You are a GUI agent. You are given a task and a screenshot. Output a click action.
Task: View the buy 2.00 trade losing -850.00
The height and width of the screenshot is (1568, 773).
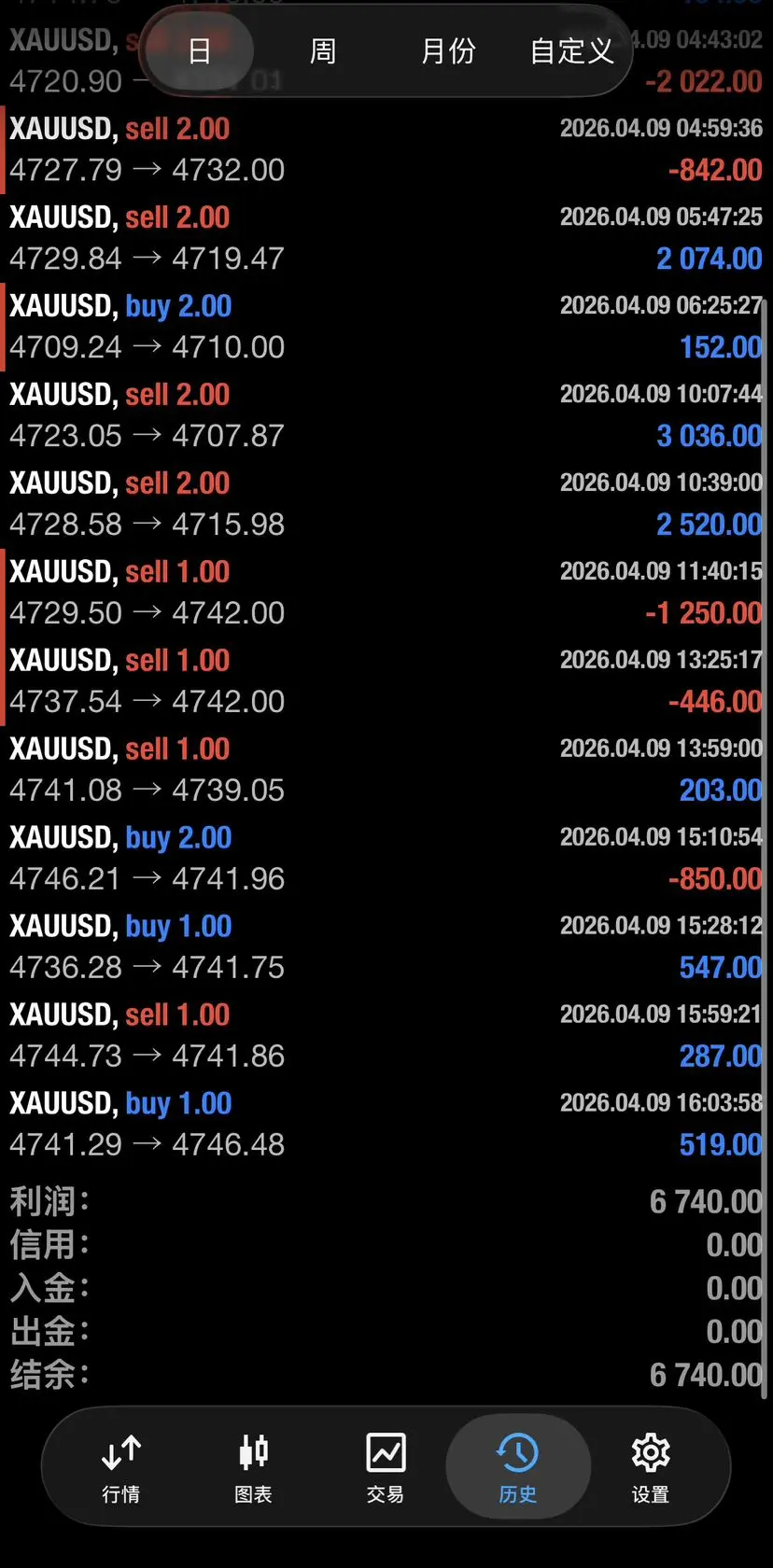[x=386, y=859]
